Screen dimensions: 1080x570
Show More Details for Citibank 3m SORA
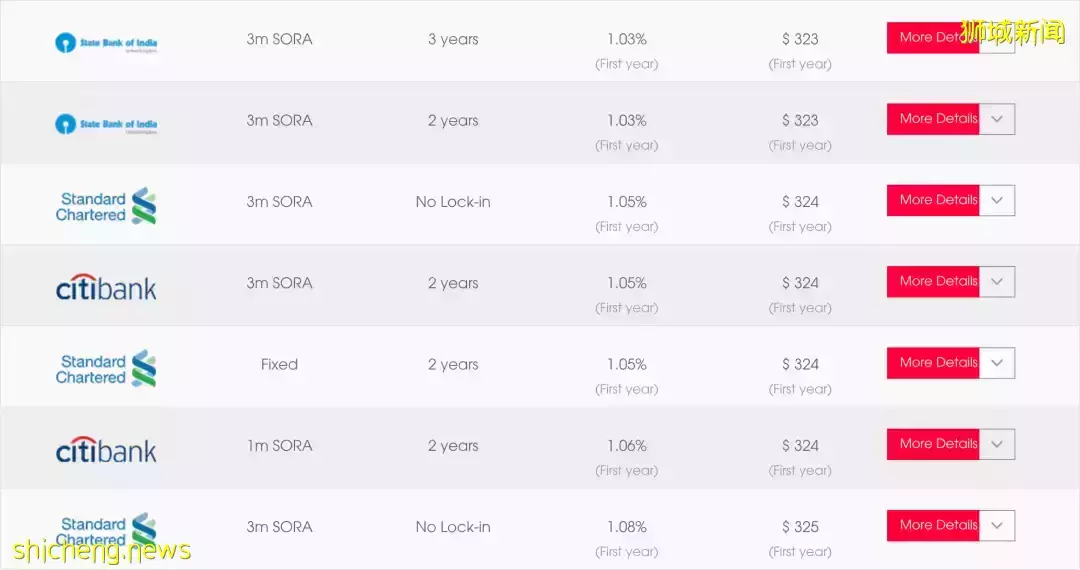pos(932,281)
